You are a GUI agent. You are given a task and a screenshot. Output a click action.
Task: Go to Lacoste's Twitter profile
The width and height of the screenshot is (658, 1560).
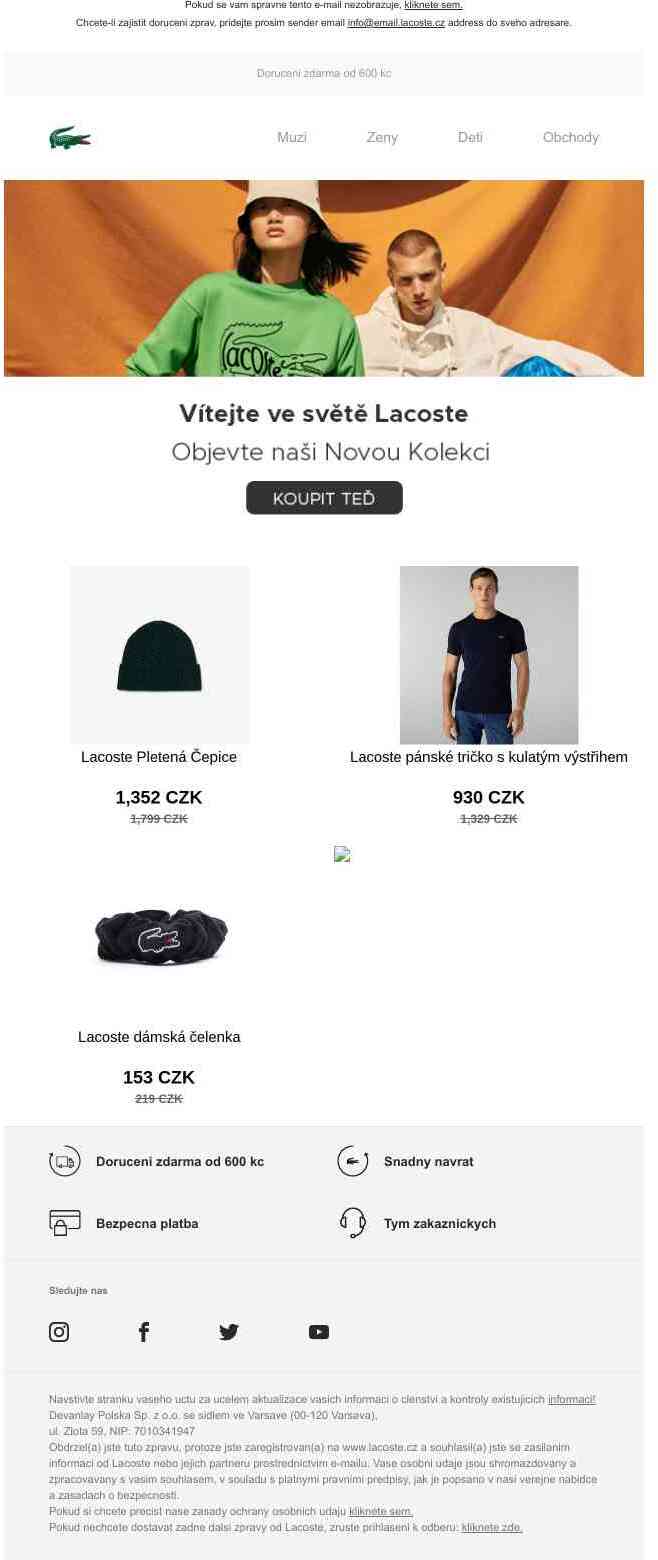click(229, 1332)
